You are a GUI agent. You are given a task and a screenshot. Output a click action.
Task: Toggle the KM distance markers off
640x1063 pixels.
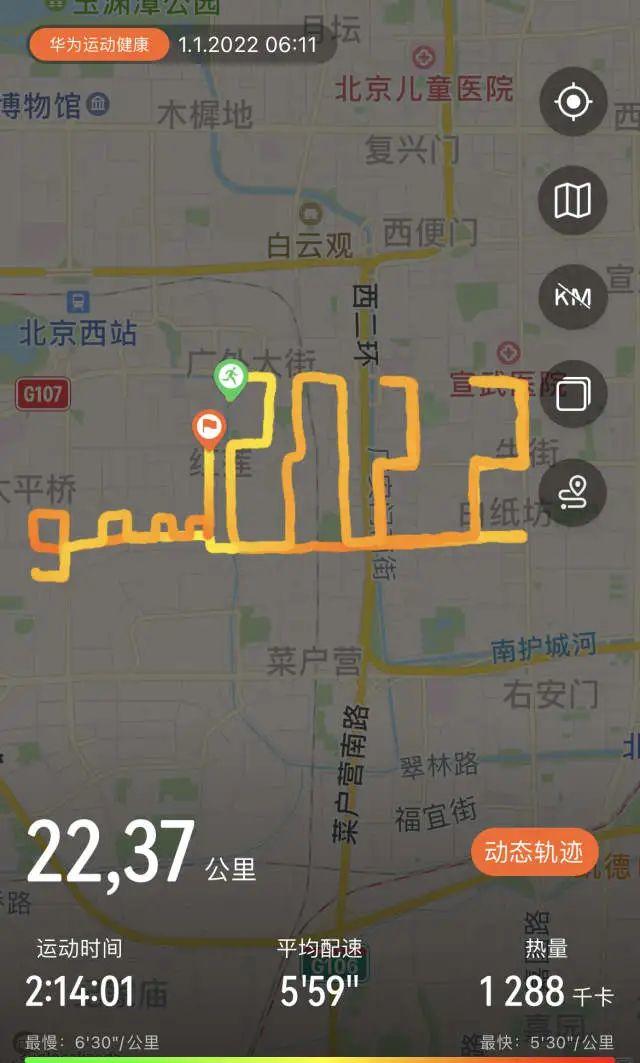pos(573,296)
